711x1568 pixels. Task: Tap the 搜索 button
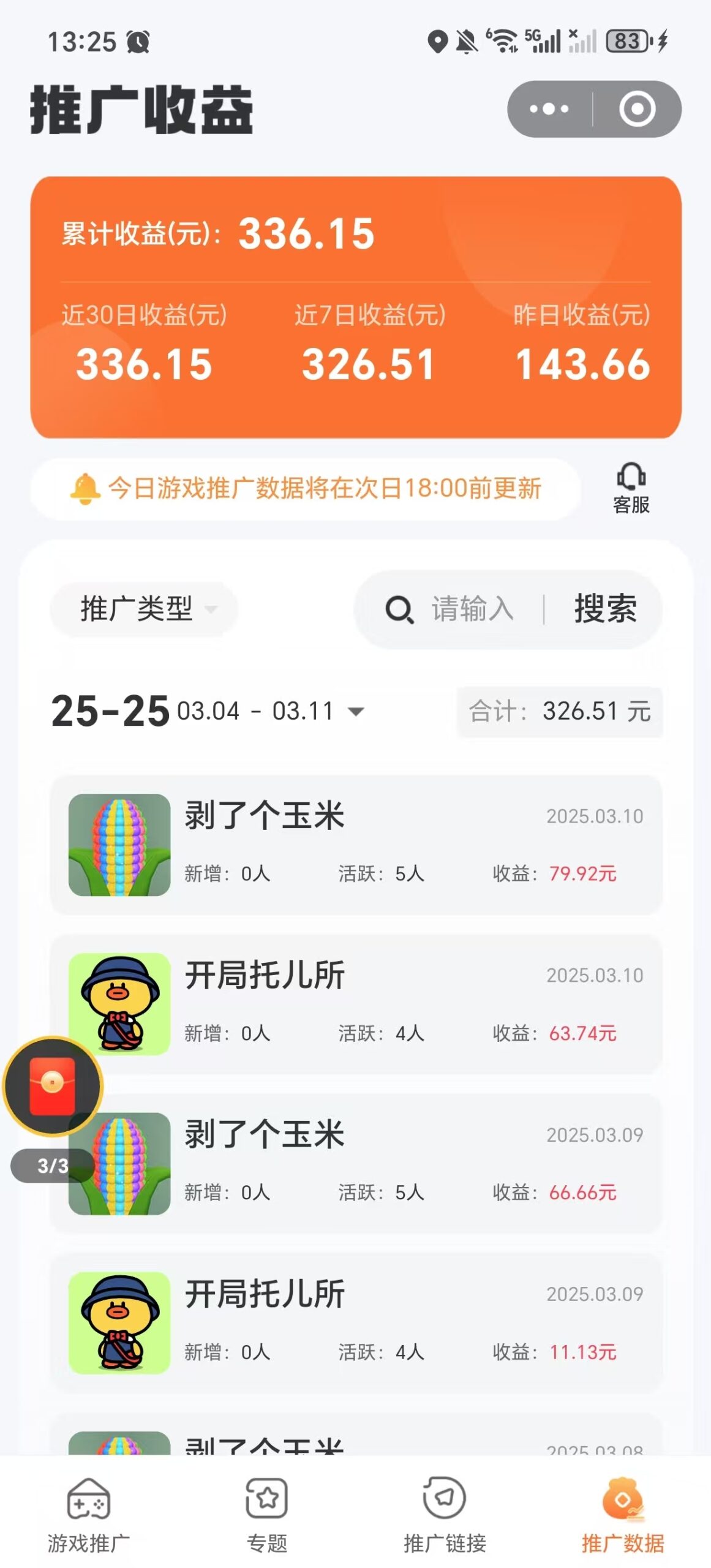(x=605, y=609)
